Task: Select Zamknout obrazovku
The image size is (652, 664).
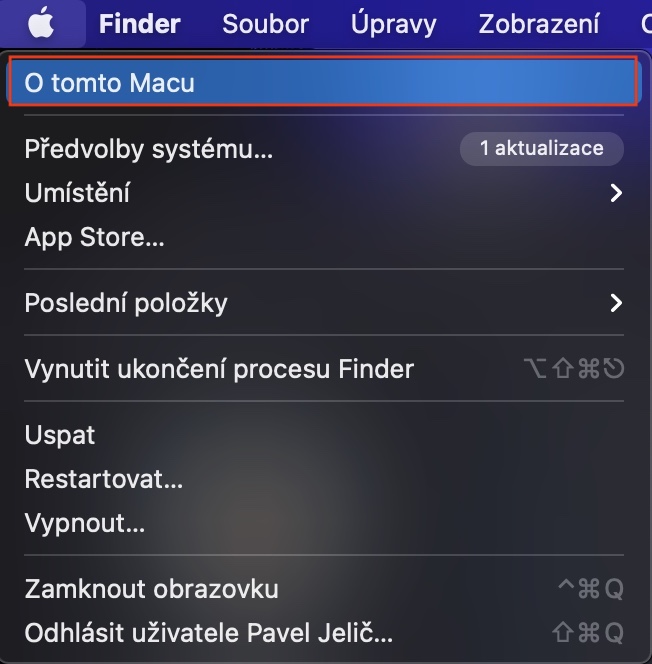Action: (151, 589)
